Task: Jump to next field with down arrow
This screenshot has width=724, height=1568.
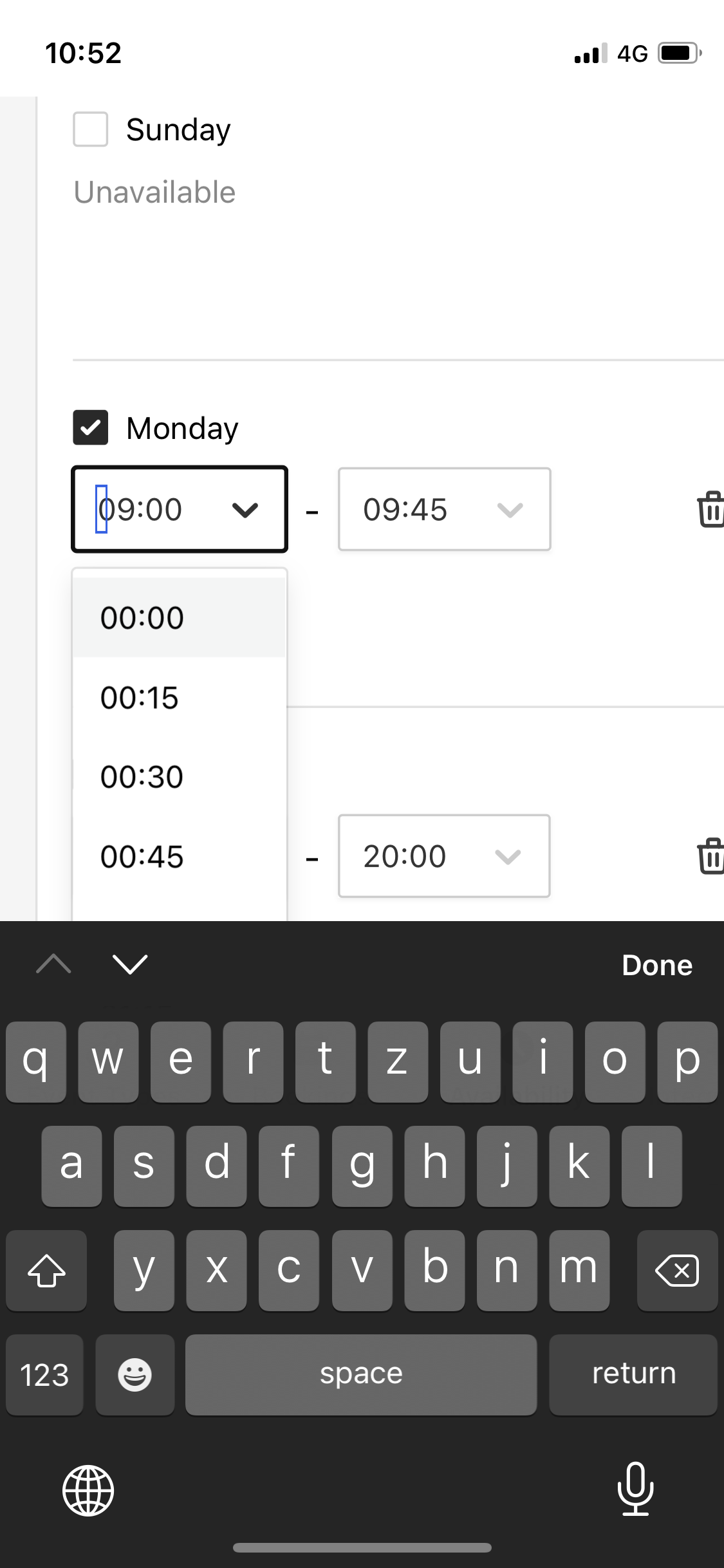Action: [x=130, y=964]
